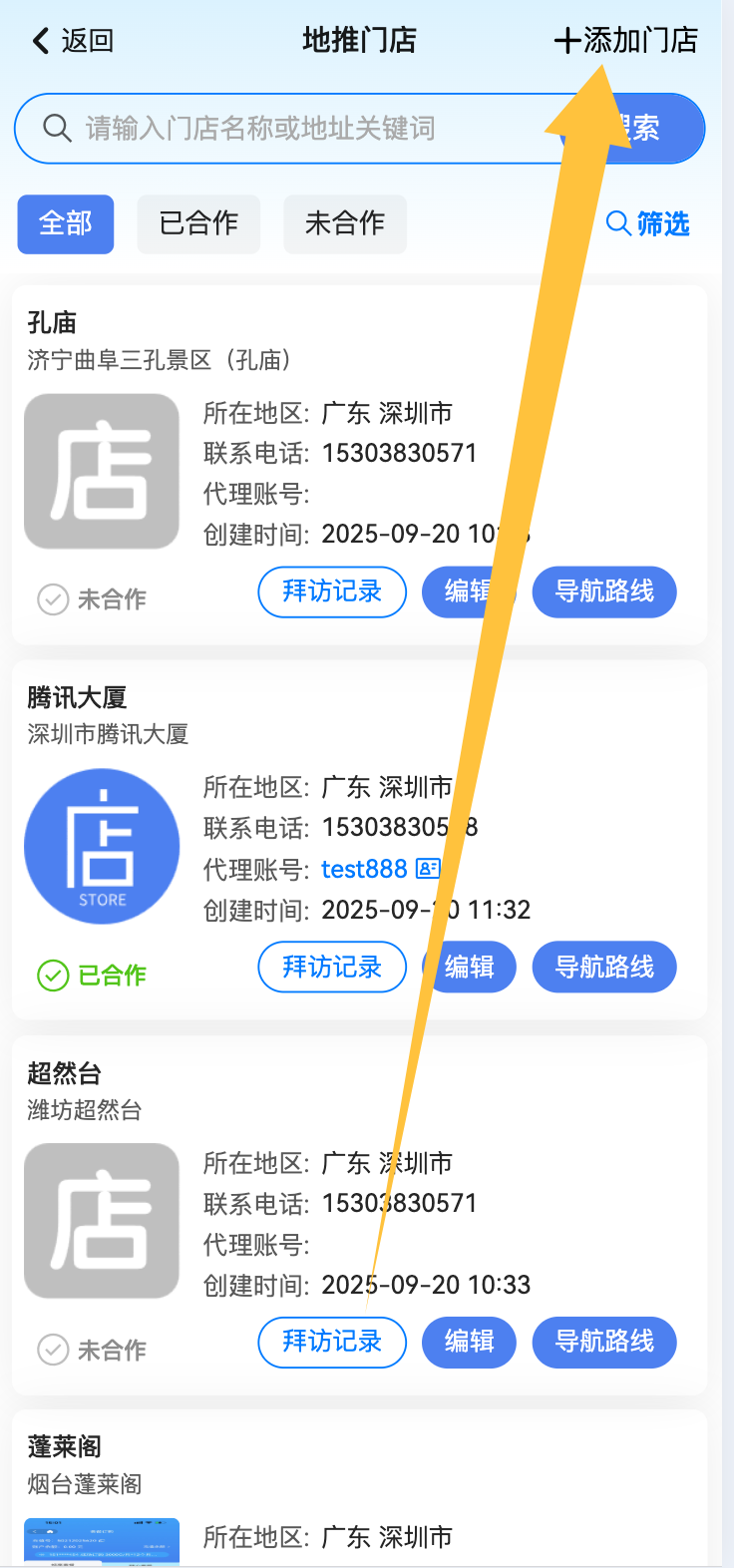
Task: Edit the 孔庙 store entry
Action: click(467, 591)
